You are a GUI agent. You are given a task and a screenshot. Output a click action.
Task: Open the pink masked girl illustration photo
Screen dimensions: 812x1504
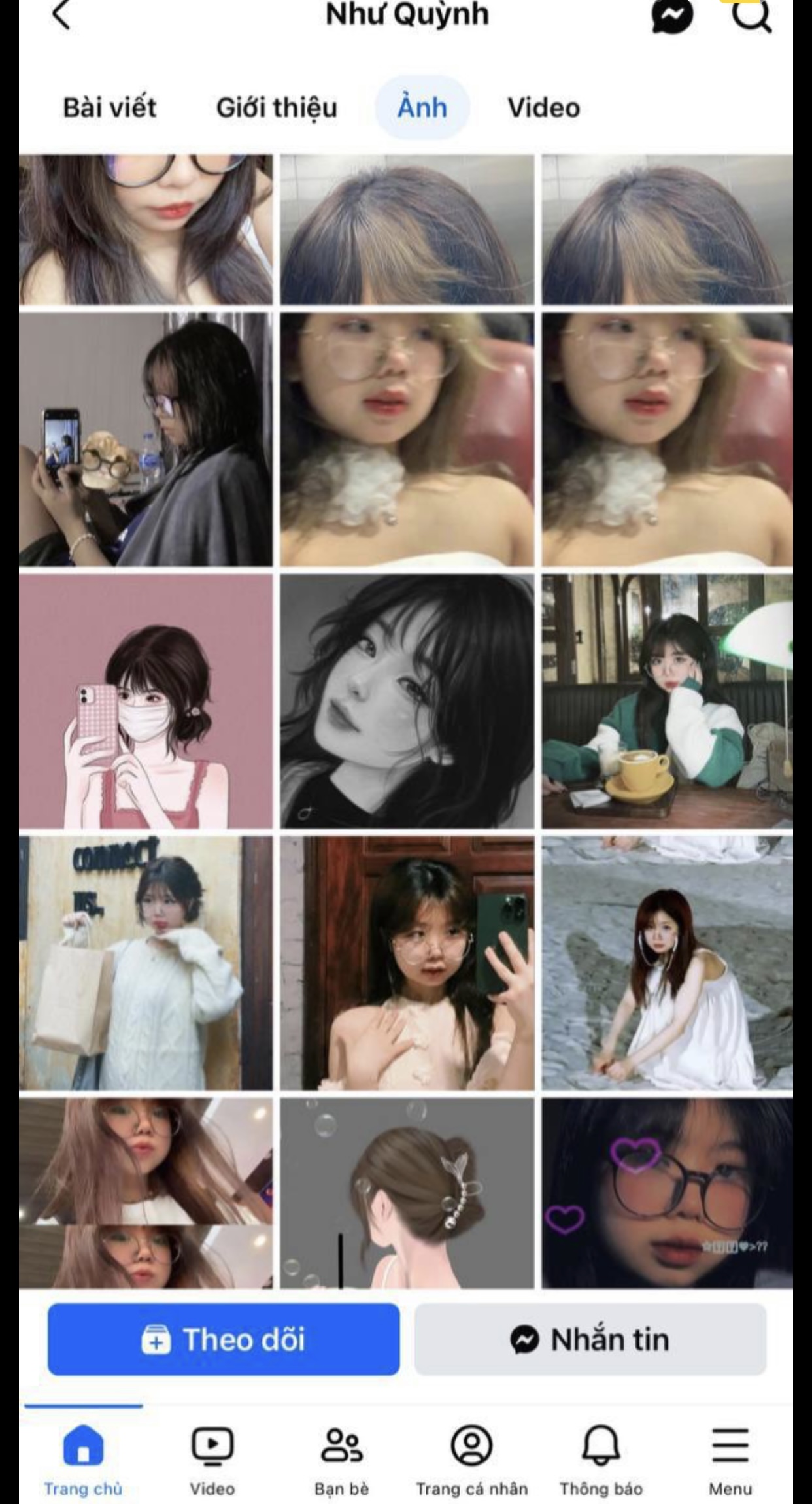click(145, 702)
